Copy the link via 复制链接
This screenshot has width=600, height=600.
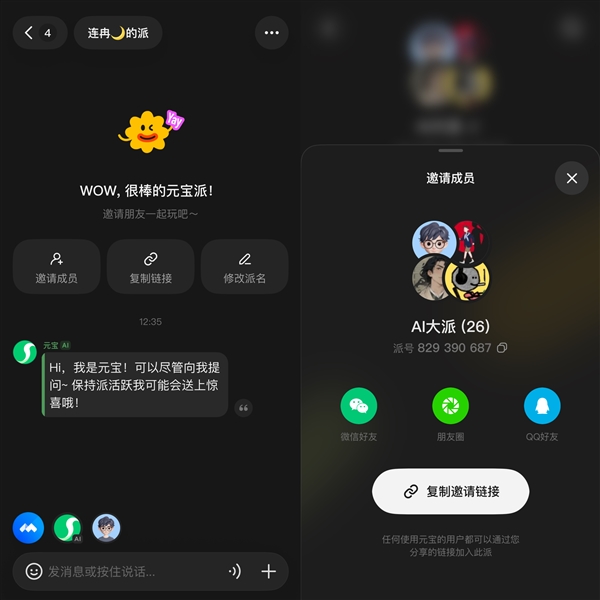150,267
